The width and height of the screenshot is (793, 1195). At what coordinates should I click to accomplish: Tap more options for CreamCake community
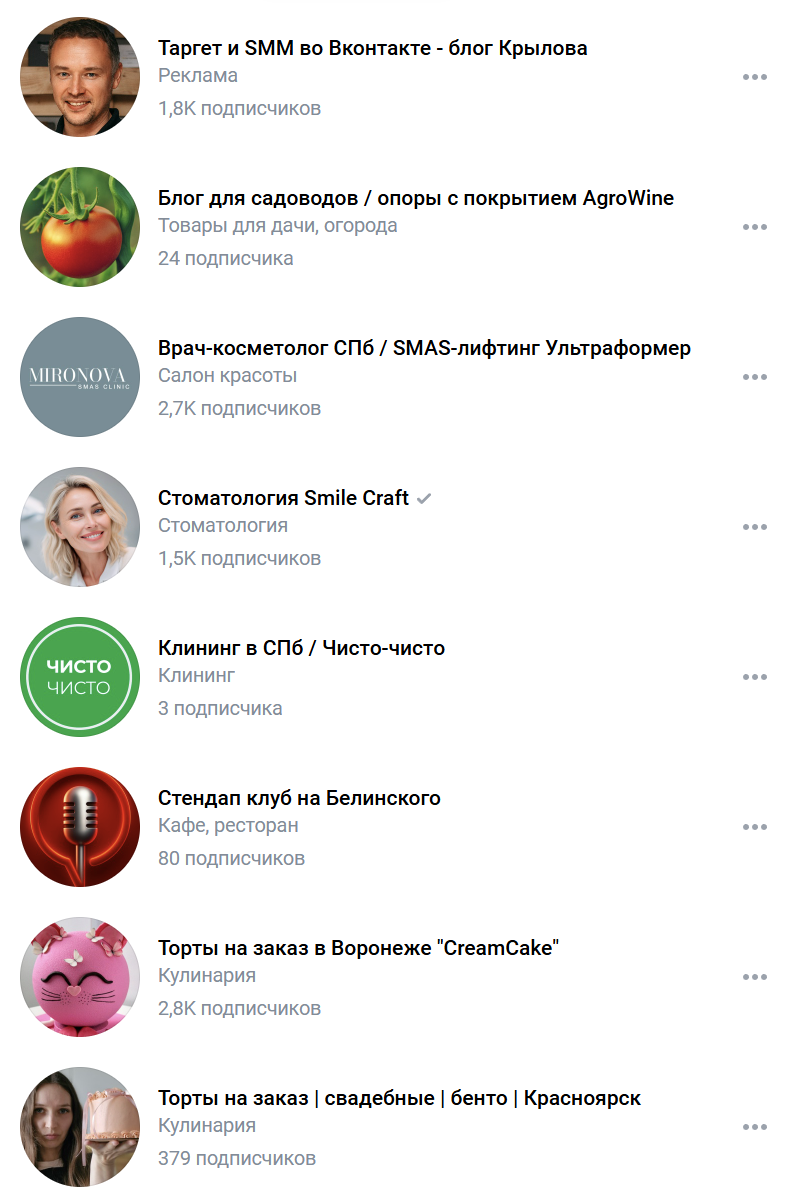coord(754,977)
